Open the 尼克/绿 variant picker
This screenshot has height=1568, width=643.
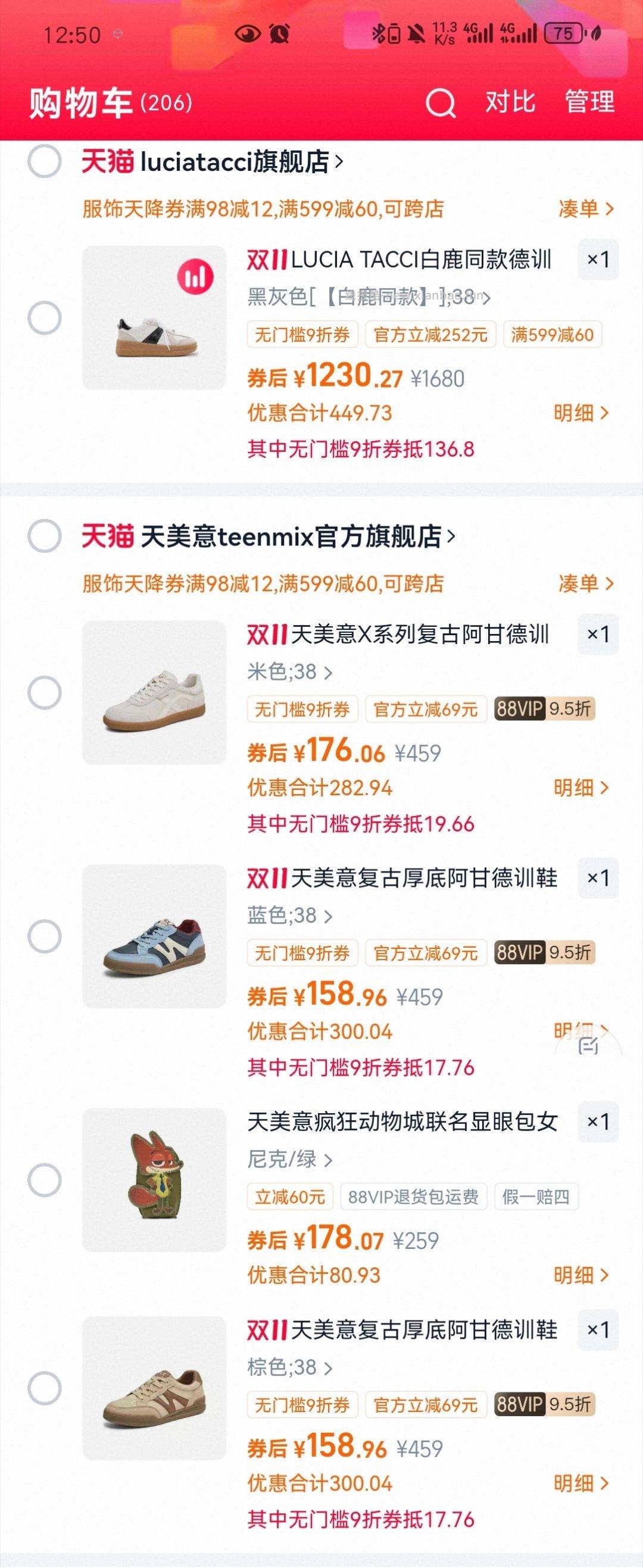tap(290, 1159)
